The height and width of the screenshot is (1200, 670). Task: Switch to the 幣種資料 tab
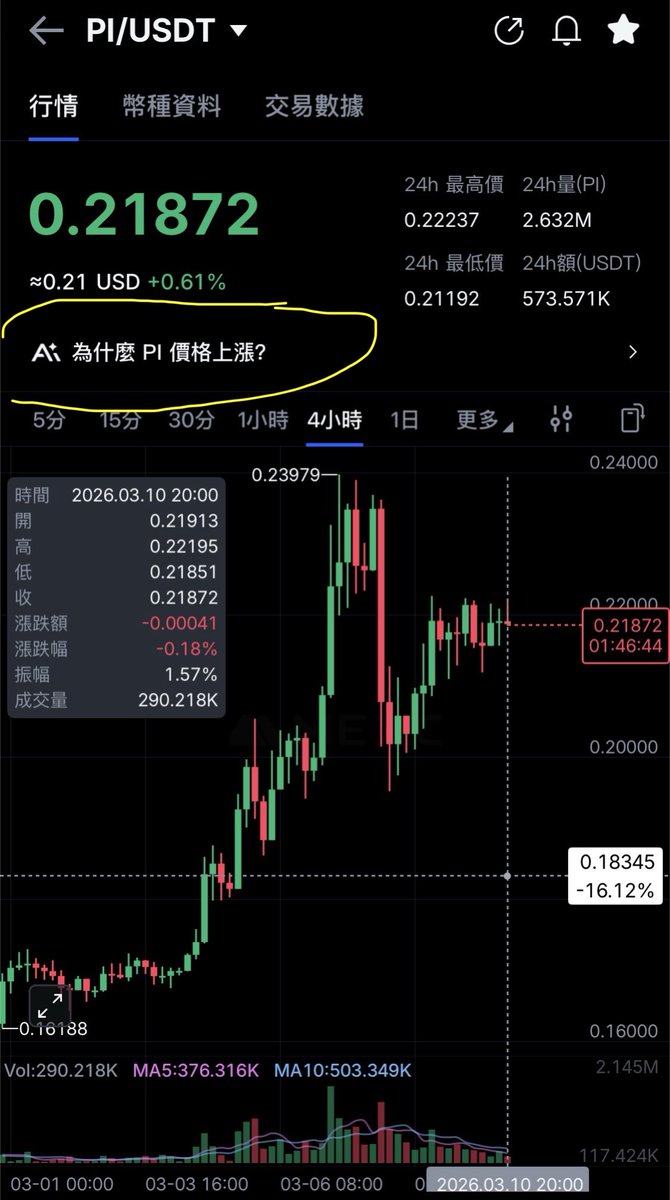click(171, 107)
